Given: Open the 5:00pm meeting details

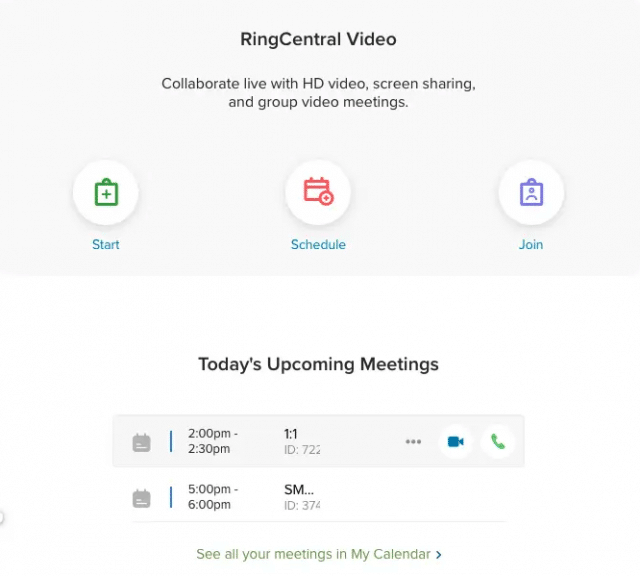Looking at the screenshot, I should pos(298,497).
